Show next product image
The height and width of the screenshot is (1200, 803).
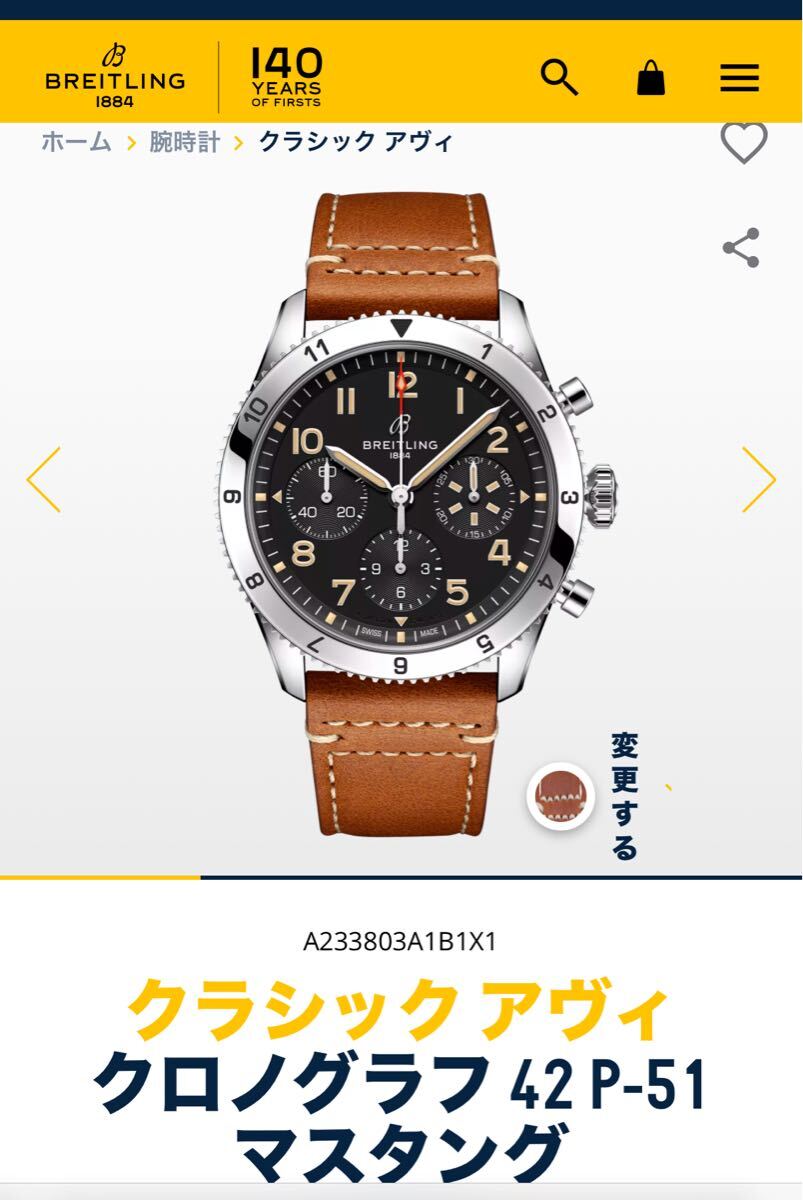pos(758,479)
